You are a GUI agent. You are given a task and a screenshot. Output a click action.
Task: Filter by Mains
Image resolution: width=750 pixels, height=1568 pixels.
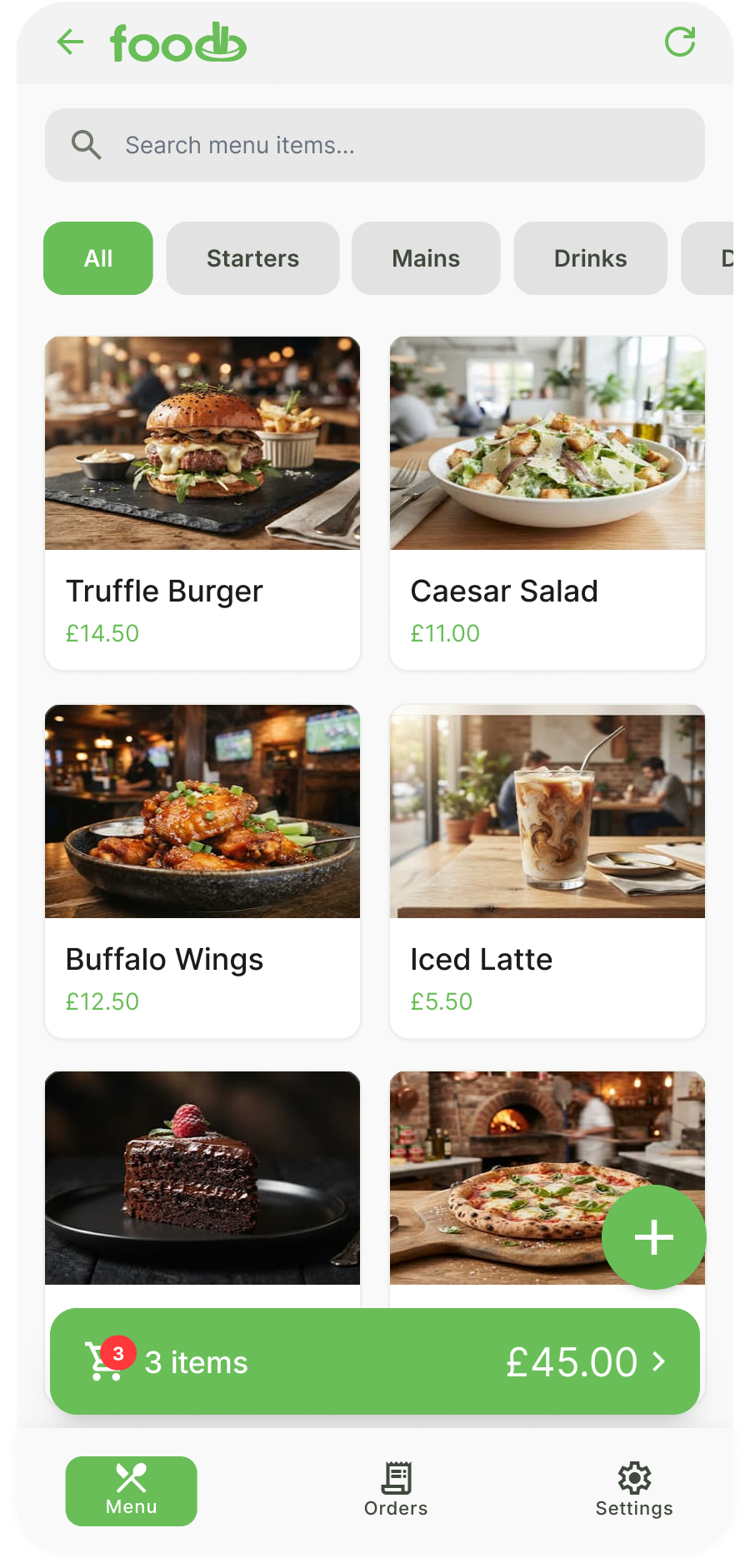(426, 258)
